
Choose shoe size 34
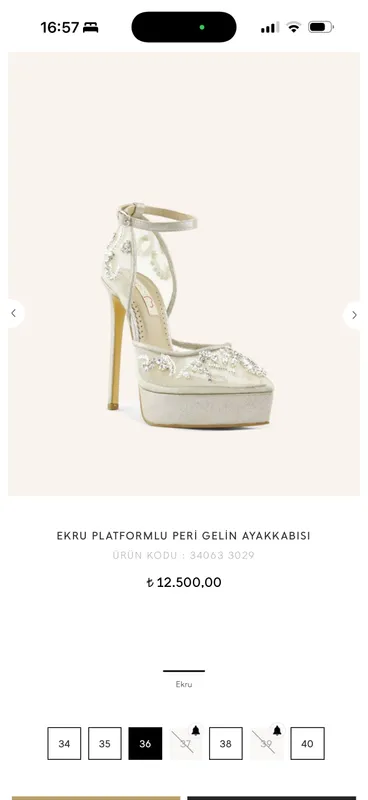(64, 743)
